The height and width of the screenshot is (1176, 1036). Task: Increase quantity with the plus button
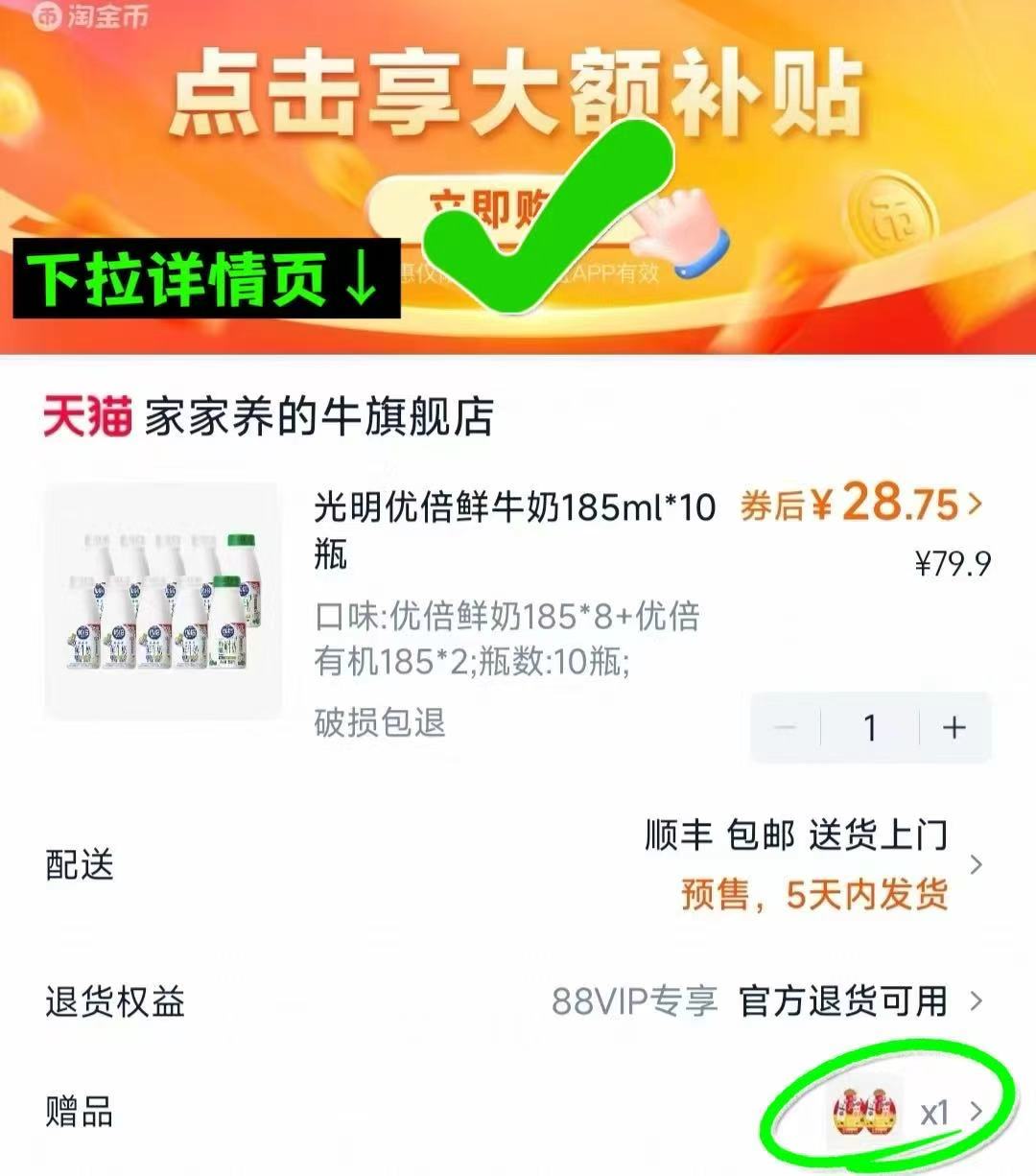click(953, 727)
